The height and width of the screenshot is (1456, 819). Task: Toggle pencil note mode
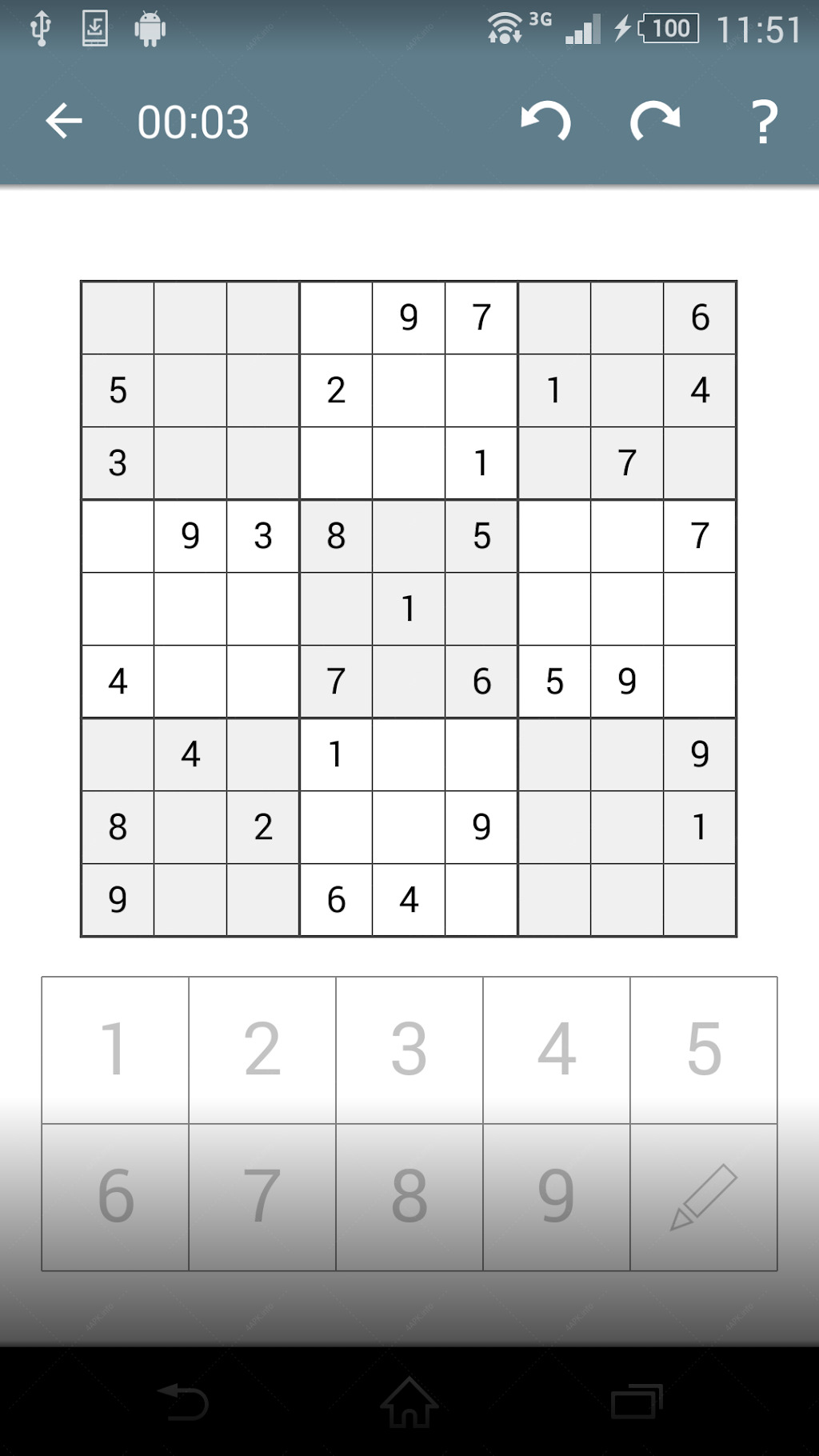coord(704,1197)
